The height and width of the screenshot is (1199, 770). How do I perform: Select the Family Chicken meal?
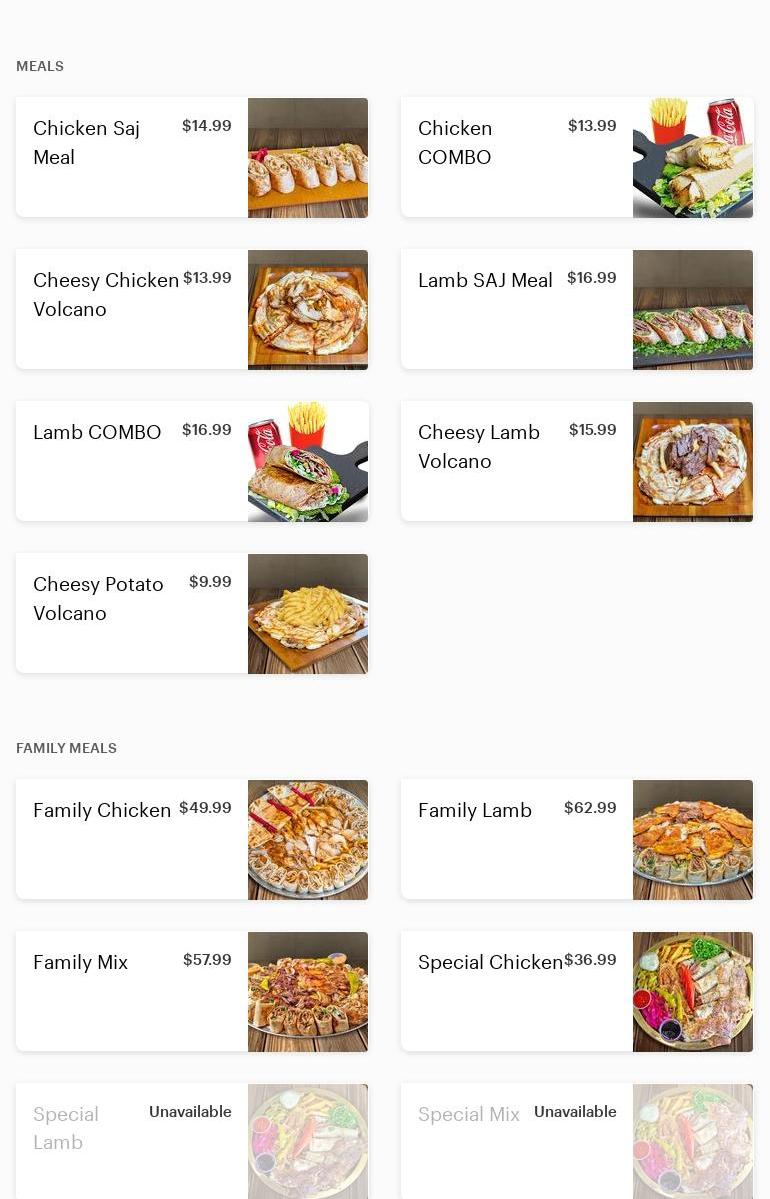click(x=192, y=839)
